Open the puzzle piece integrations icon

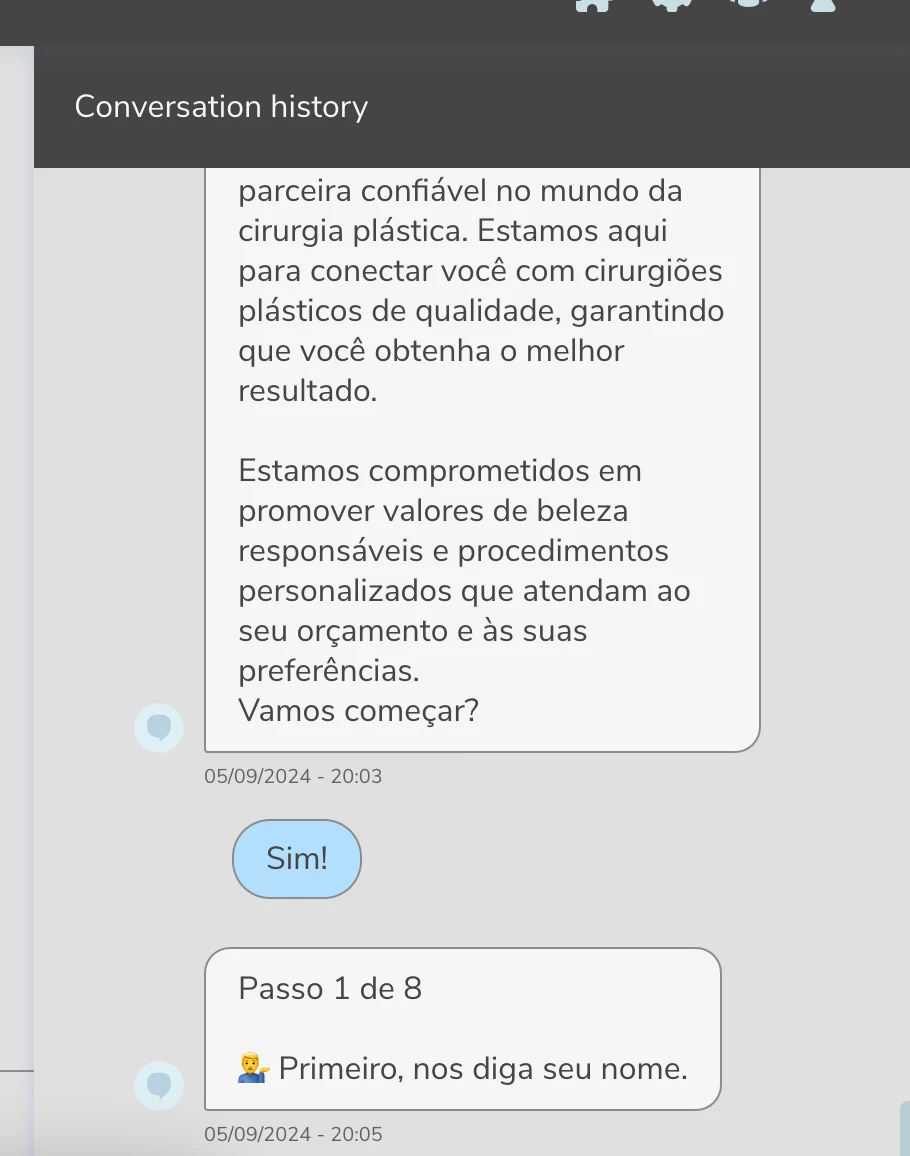tap(593, 4)
